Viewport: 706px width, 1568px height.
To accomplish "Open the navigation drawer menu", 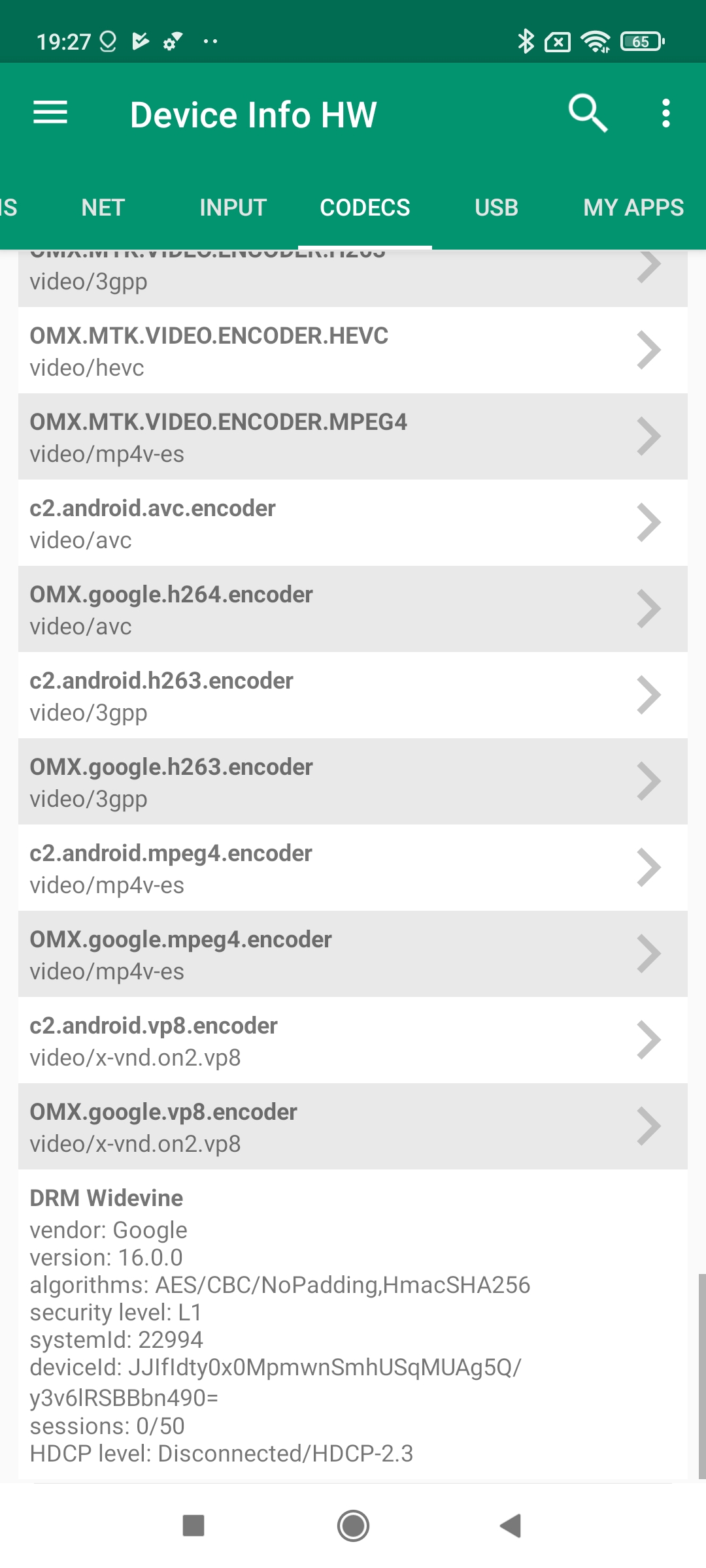I will (50, 114).
